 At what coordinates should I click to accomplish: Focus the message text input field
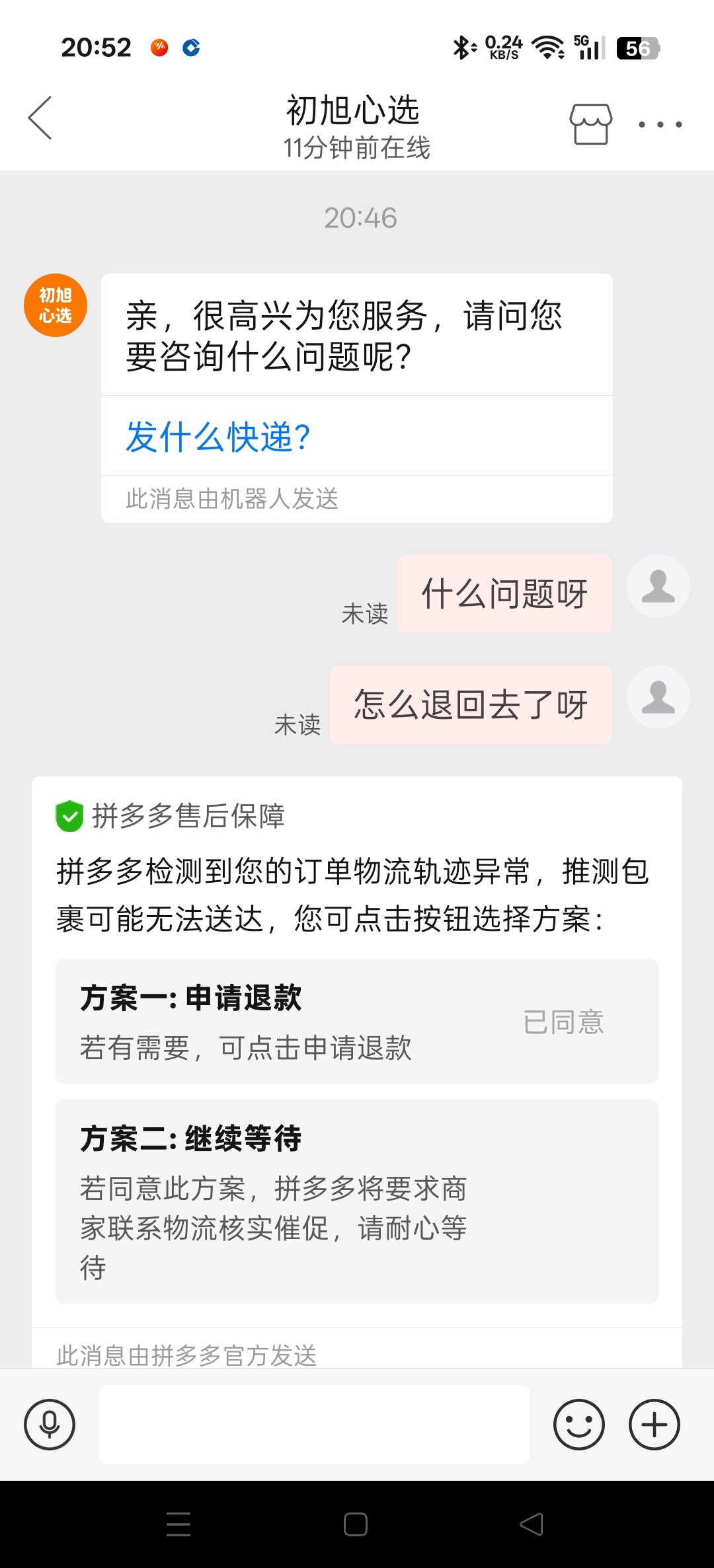click(314, 1424)
